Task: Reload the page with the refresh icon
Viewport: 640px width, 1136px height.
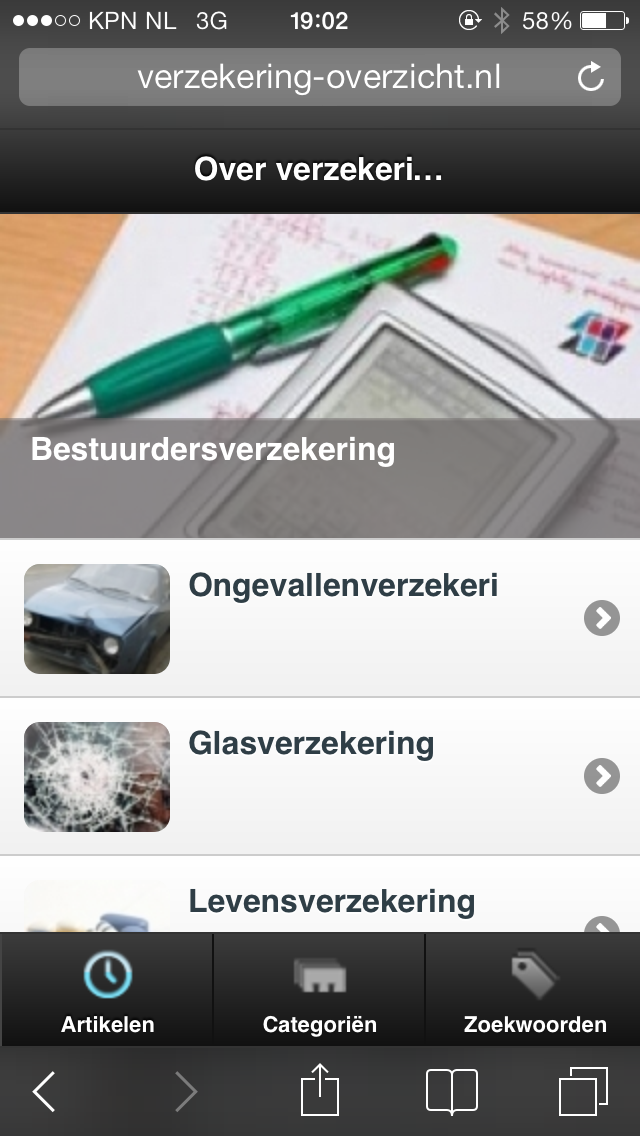Action: (x=591, y=77)
